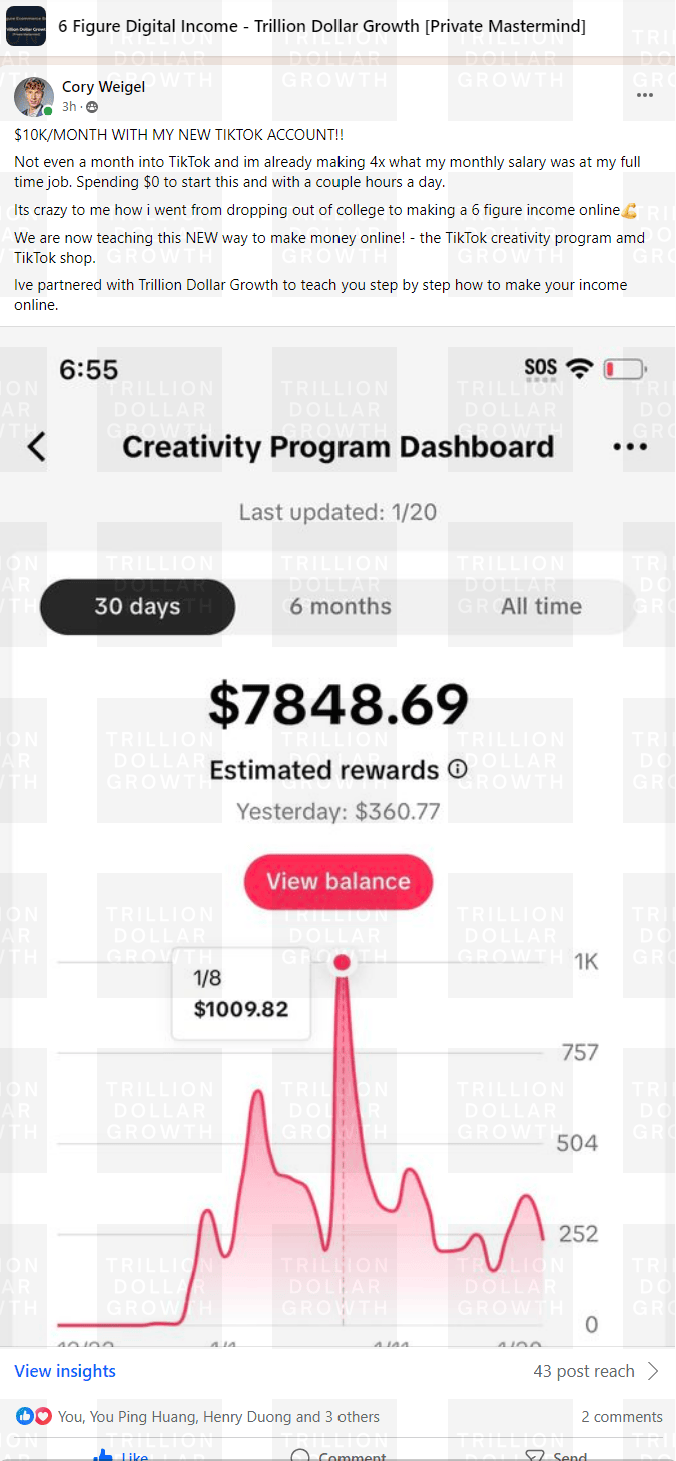Tap View insights
676x1461 pixels.
coord(65,1371)
